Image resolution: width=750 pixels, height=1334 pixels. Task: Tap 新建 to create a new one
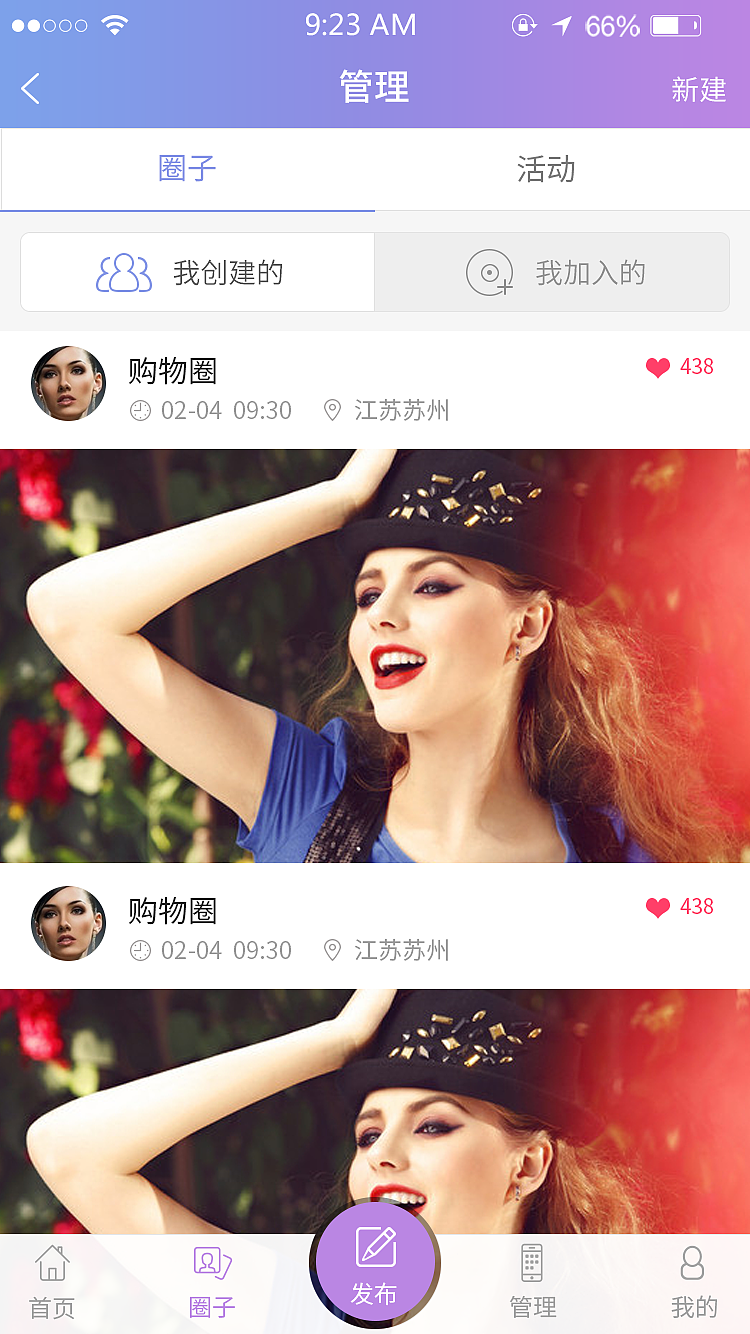click(698, 90)
